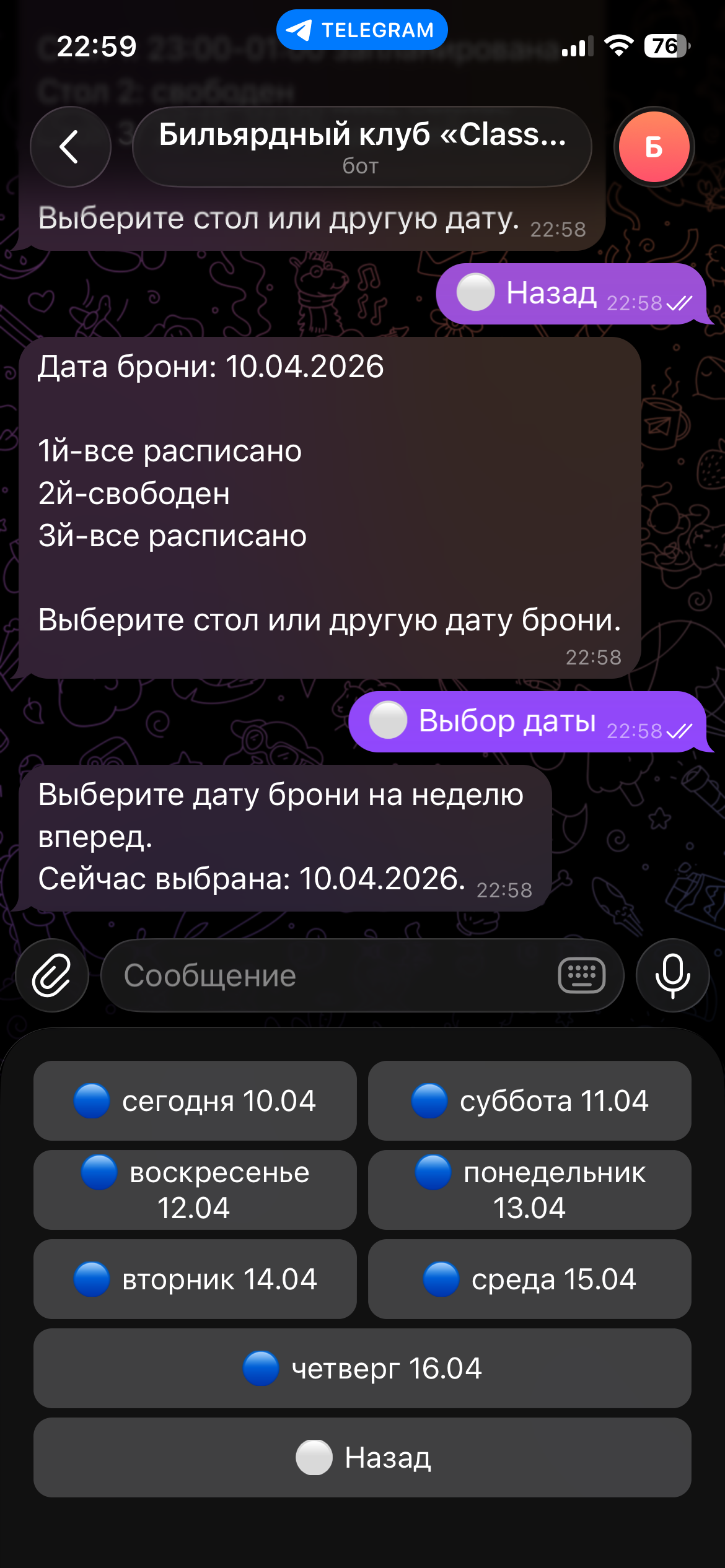Pick воскресенье 12.04
Image resolution: width=725 pixels, height=1568 pixels.
195,1190
